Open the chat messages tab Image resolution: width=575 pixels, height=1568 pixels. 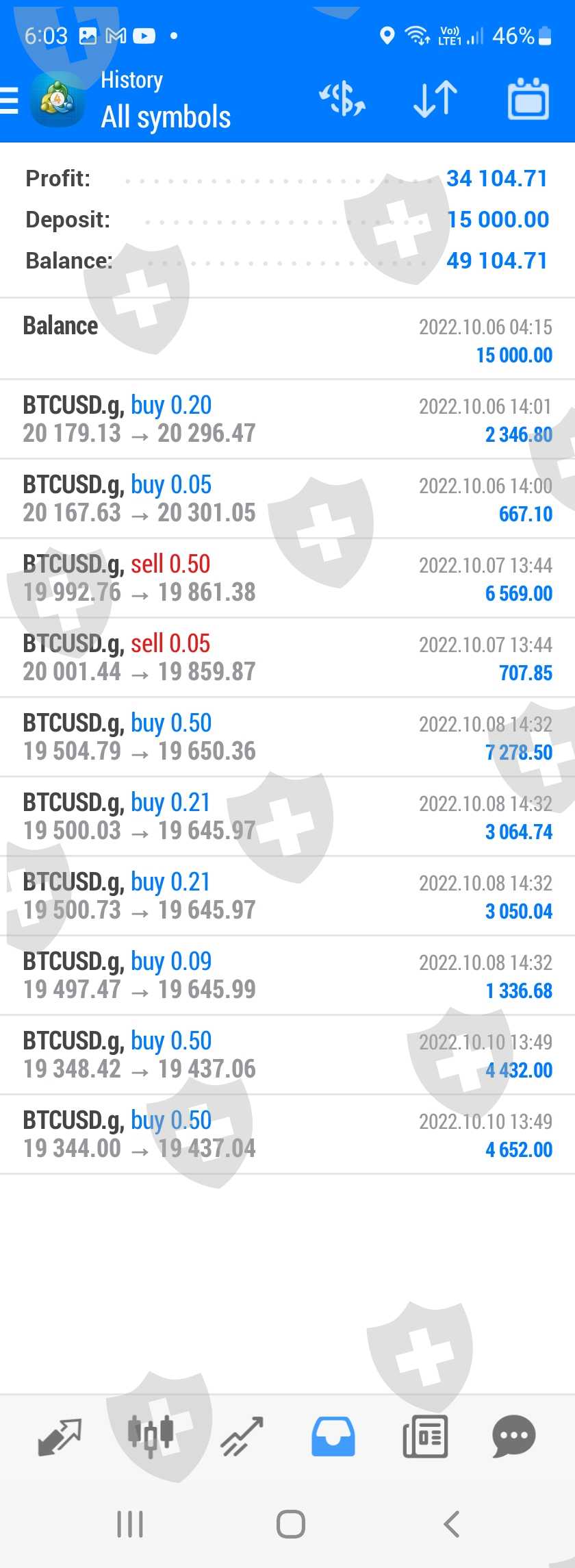coord(513,1436)
